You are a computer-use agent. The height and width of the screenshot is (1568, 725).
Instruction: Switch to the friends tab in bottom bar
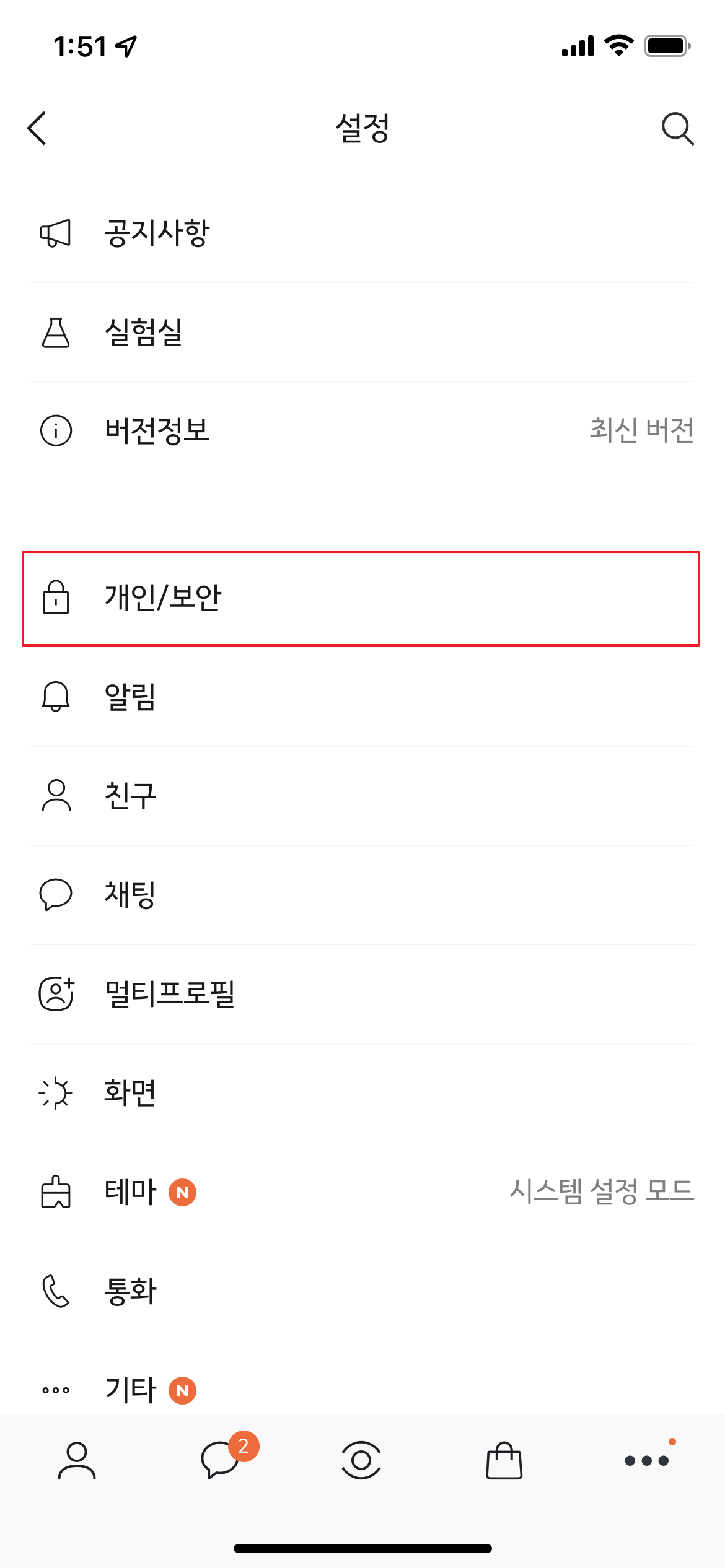tap(77, 1460)
